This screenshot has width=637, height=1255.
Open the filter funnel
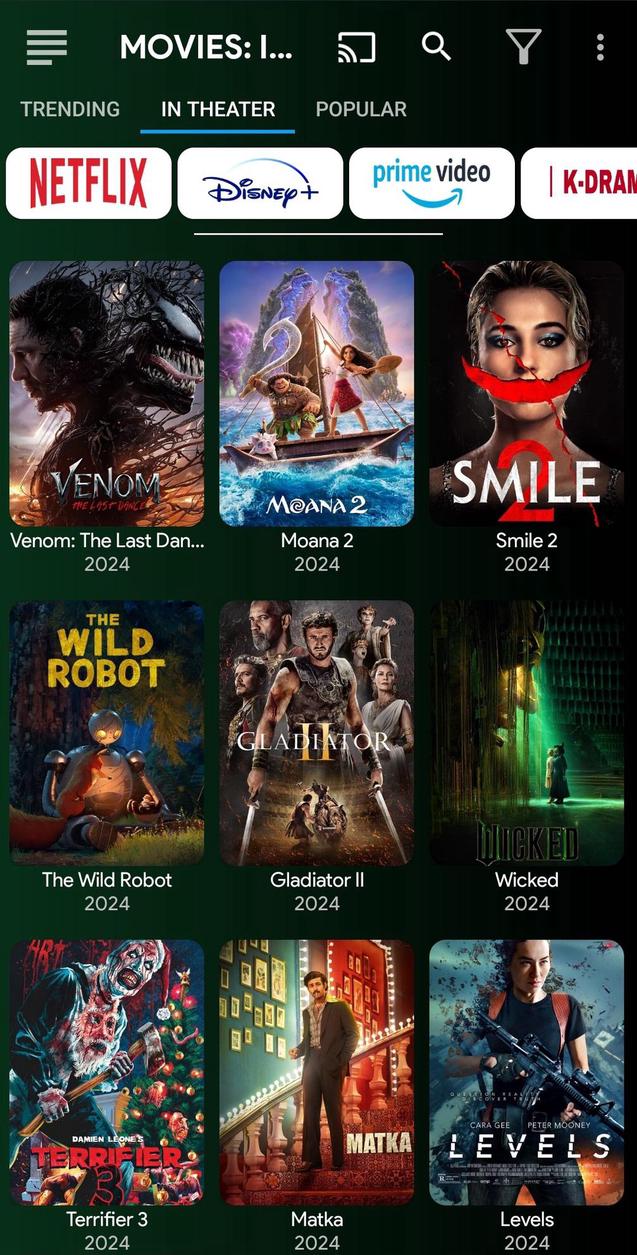click(523, 46)
